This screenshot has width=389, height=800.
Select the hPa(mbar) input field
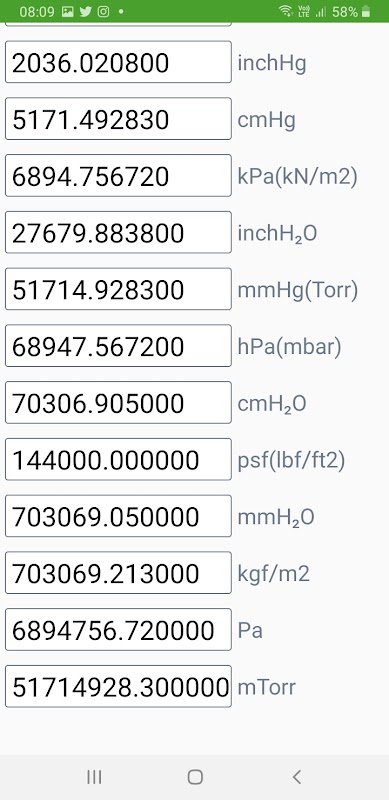(118, 346)
